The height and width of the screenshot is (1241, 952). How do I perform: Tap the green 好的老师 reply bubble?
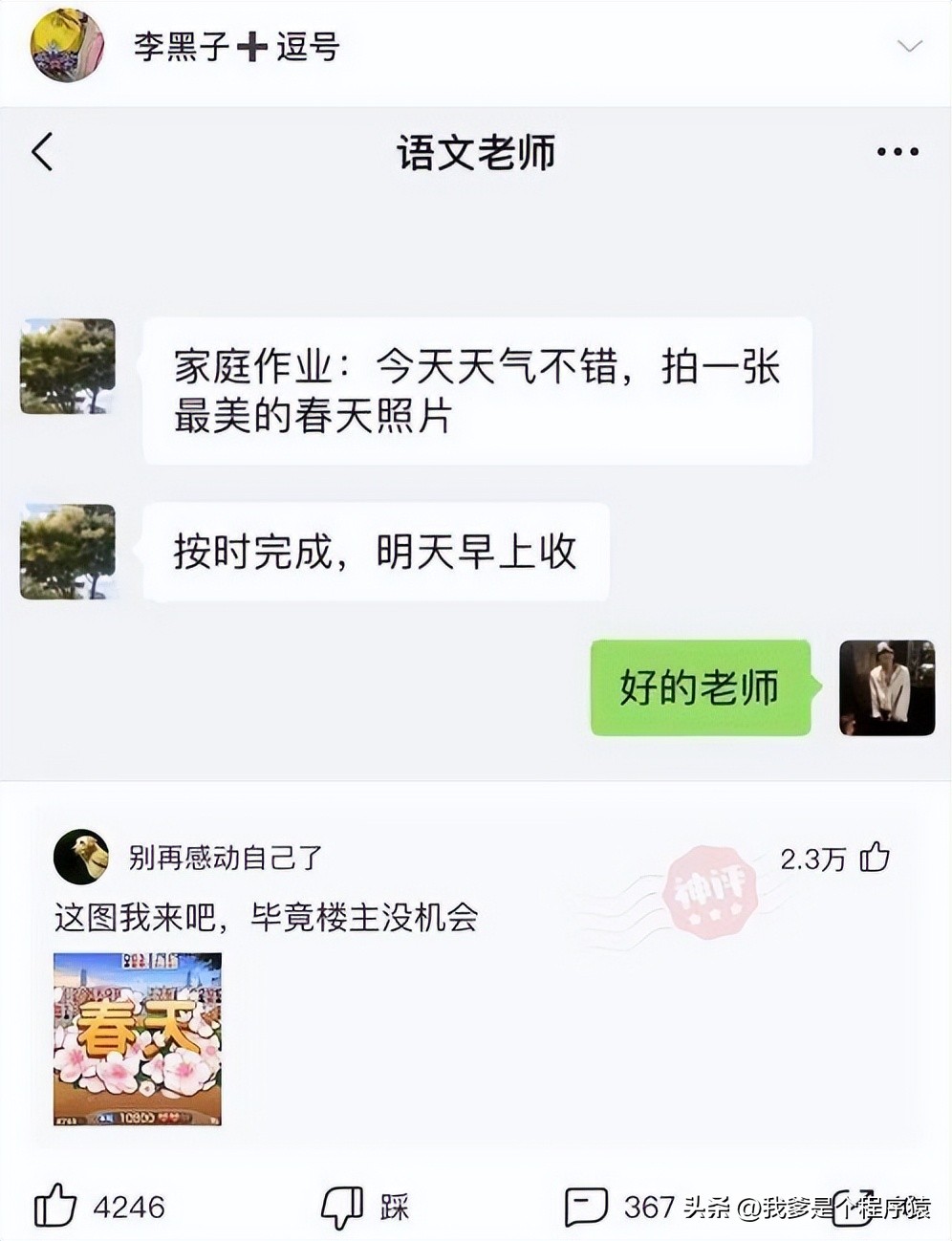(700, 686)
